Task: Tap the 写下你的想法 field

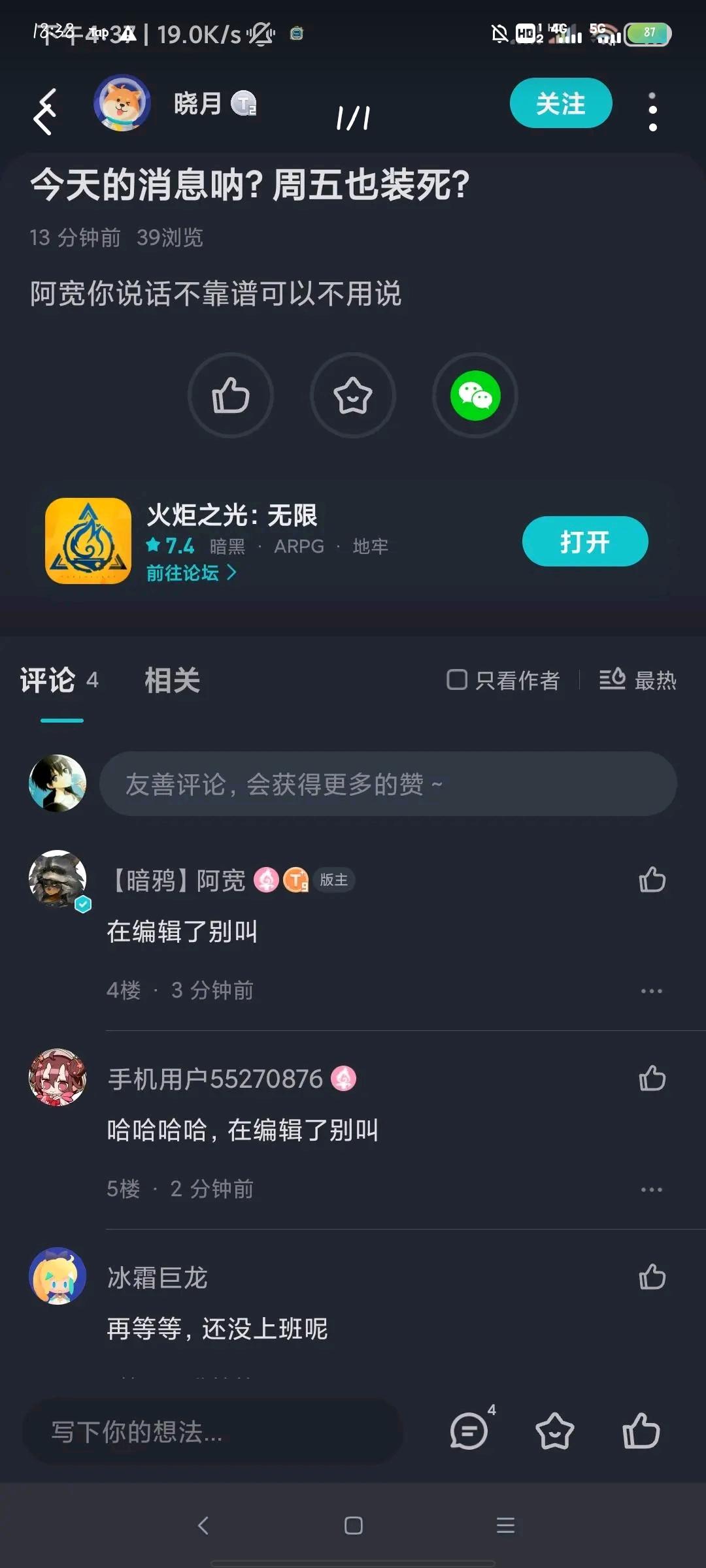Action: [212, 1432]
